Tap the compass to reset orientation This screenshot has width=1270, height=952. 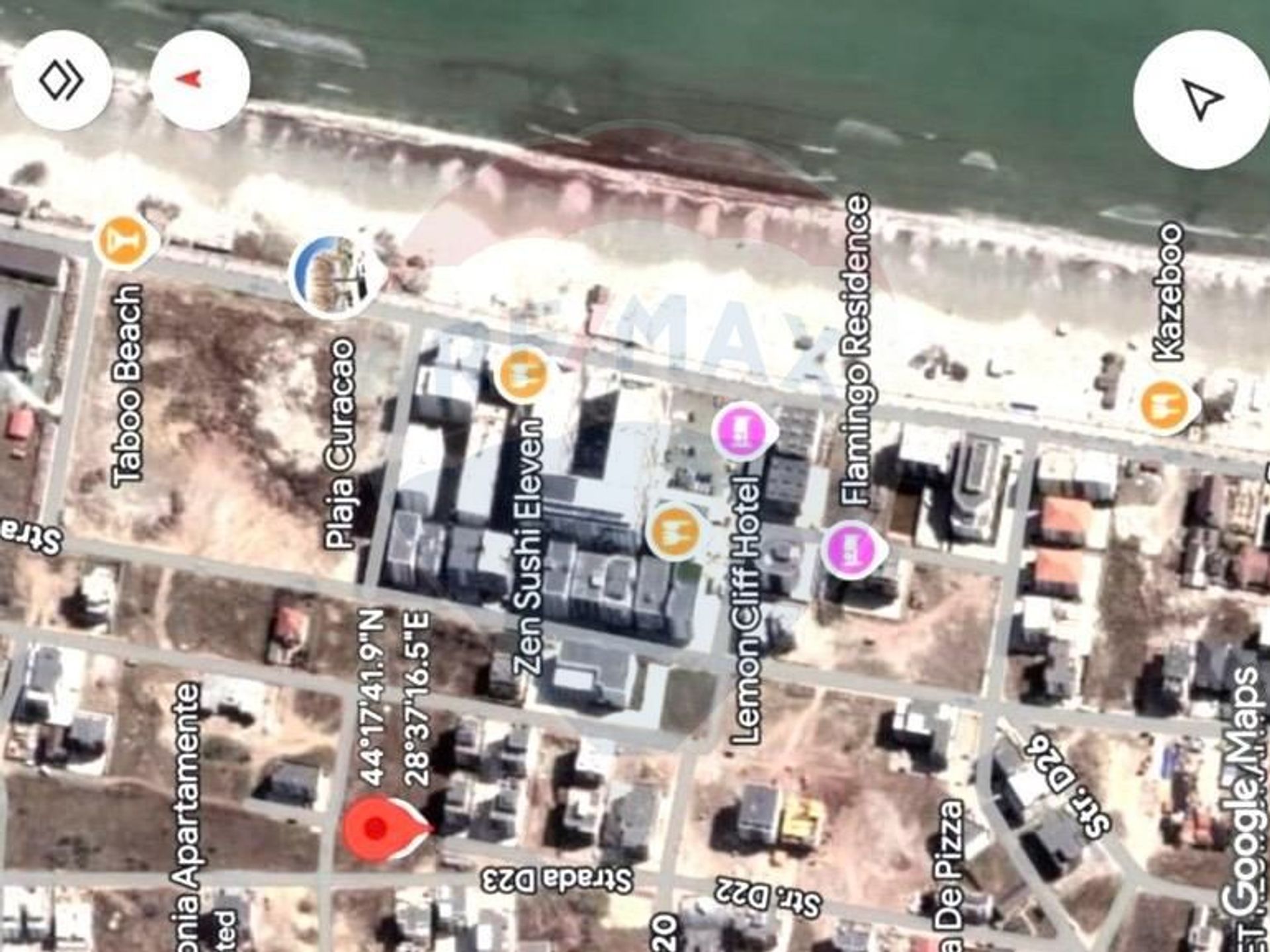(x=200, y=81)
